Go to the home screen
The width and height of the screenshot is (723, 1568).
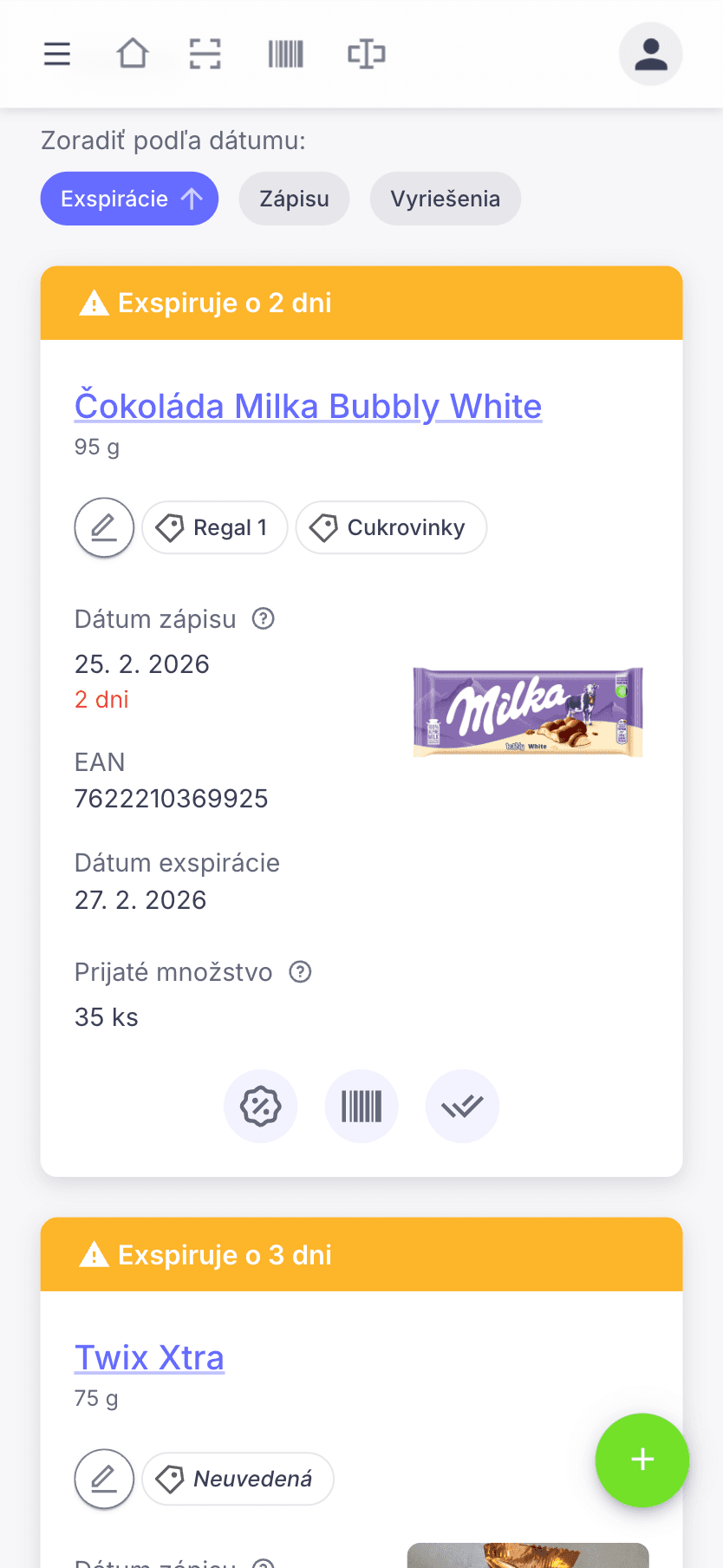click(x=134, y=53)
